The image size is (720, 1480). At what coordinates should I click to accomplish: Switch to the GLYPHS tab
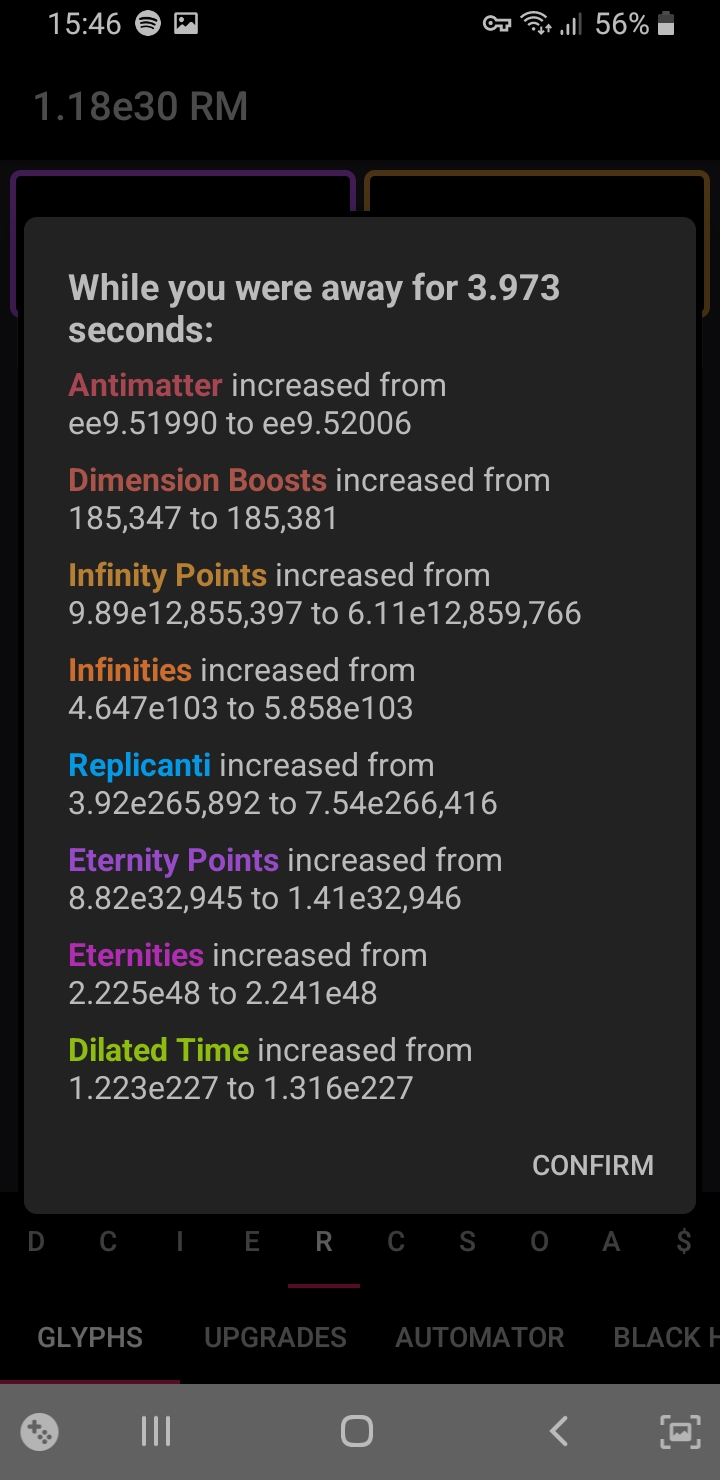(89, 1336)
